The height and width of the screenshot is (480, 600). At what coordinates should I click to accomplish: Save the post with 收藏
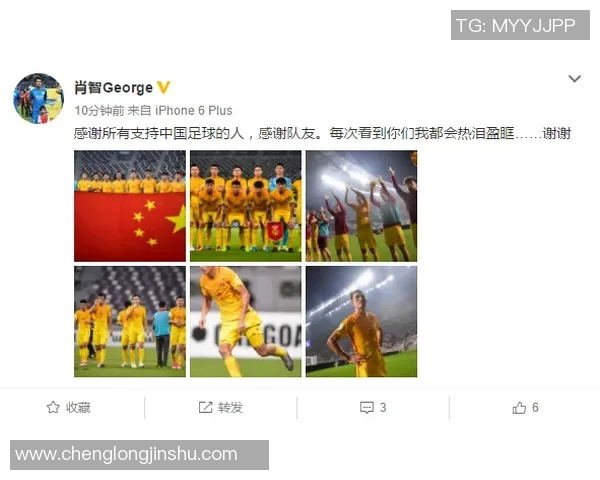pyautogui.click(x=68, y=407)
